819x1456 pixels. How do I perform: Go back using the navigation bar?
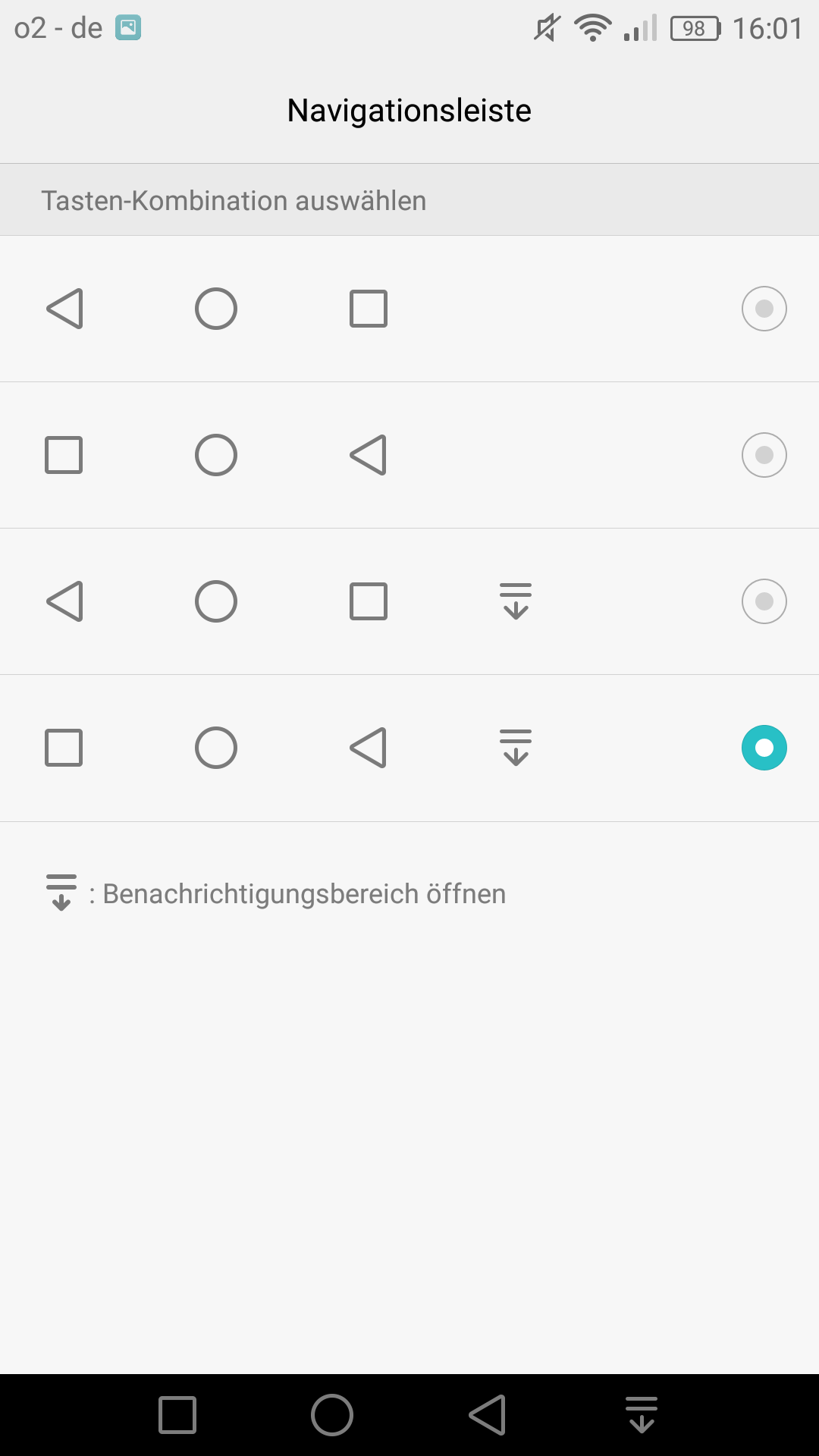(488, 1415)
